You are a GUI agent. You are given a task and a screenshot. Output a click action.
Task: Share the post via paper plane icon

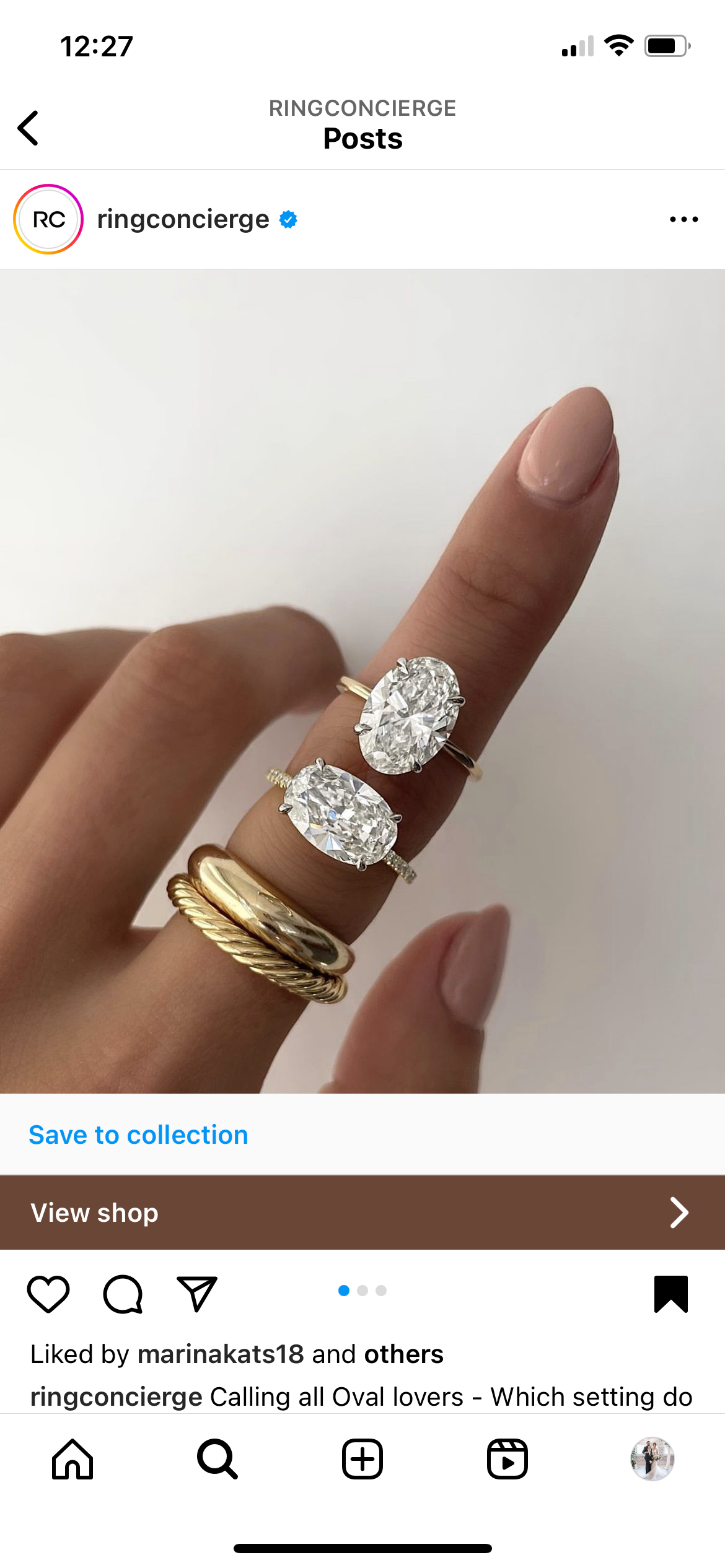tap(197, 1294)
